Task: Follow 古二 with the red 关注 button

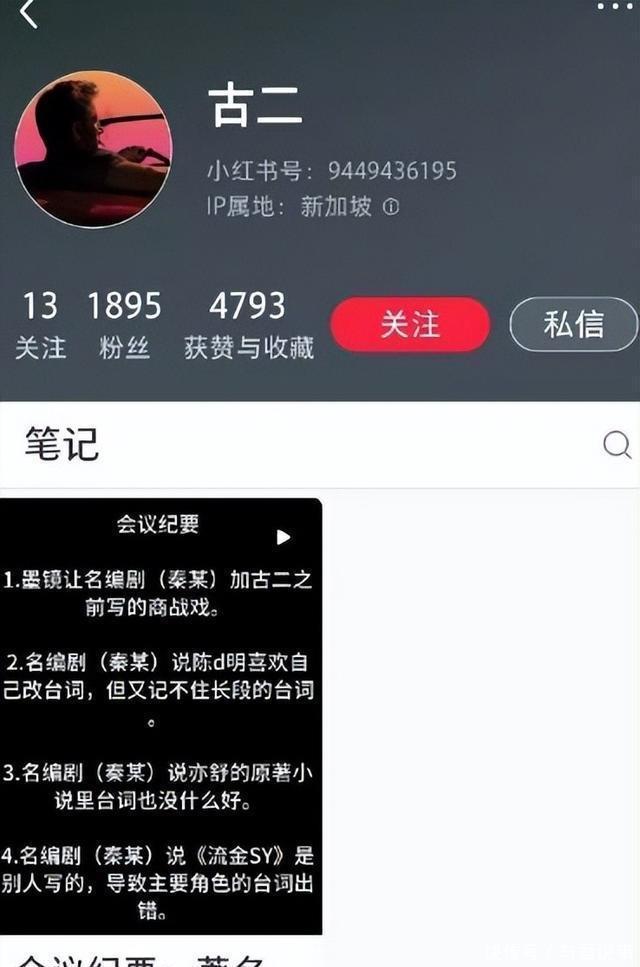Action: click(410, 325)
